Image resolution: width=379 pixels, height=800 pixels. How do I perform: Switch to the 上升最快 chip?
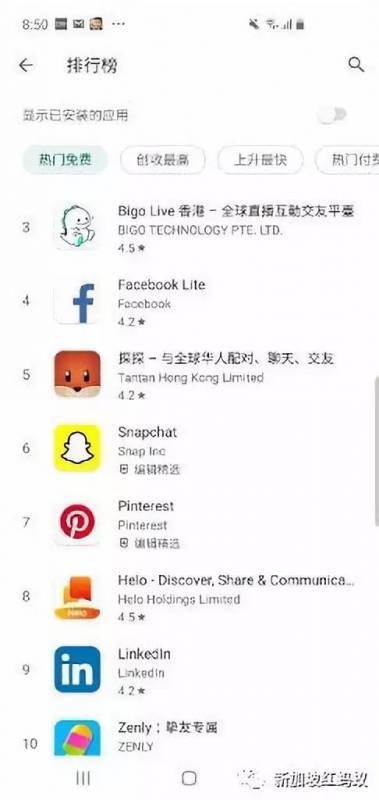click(x=260, y=160)
